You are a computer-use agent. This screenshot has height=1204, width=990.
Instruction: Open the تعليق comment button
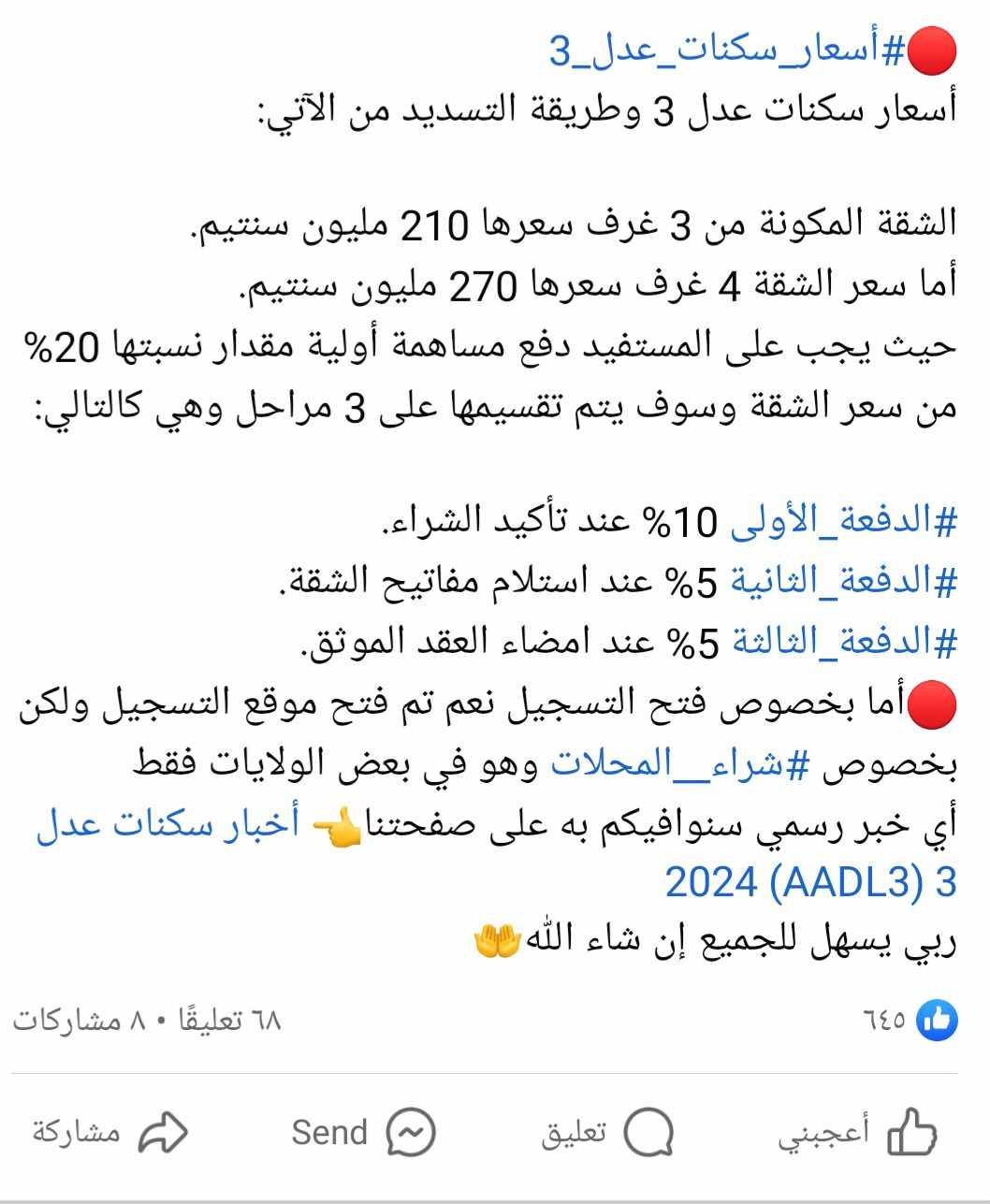[608, 1134]
